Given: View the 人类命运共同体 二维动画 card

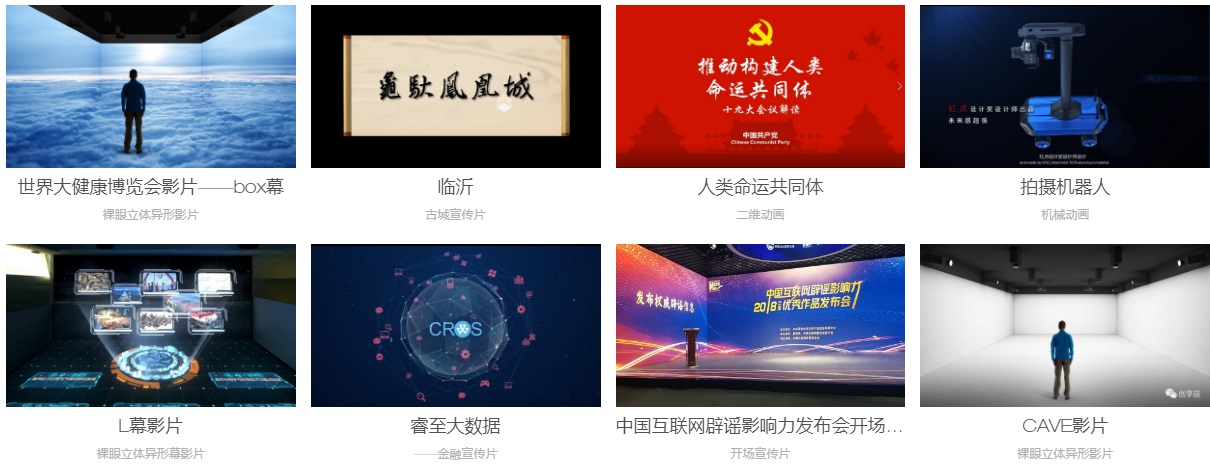Looking at the screenshot, I should 760,87.
